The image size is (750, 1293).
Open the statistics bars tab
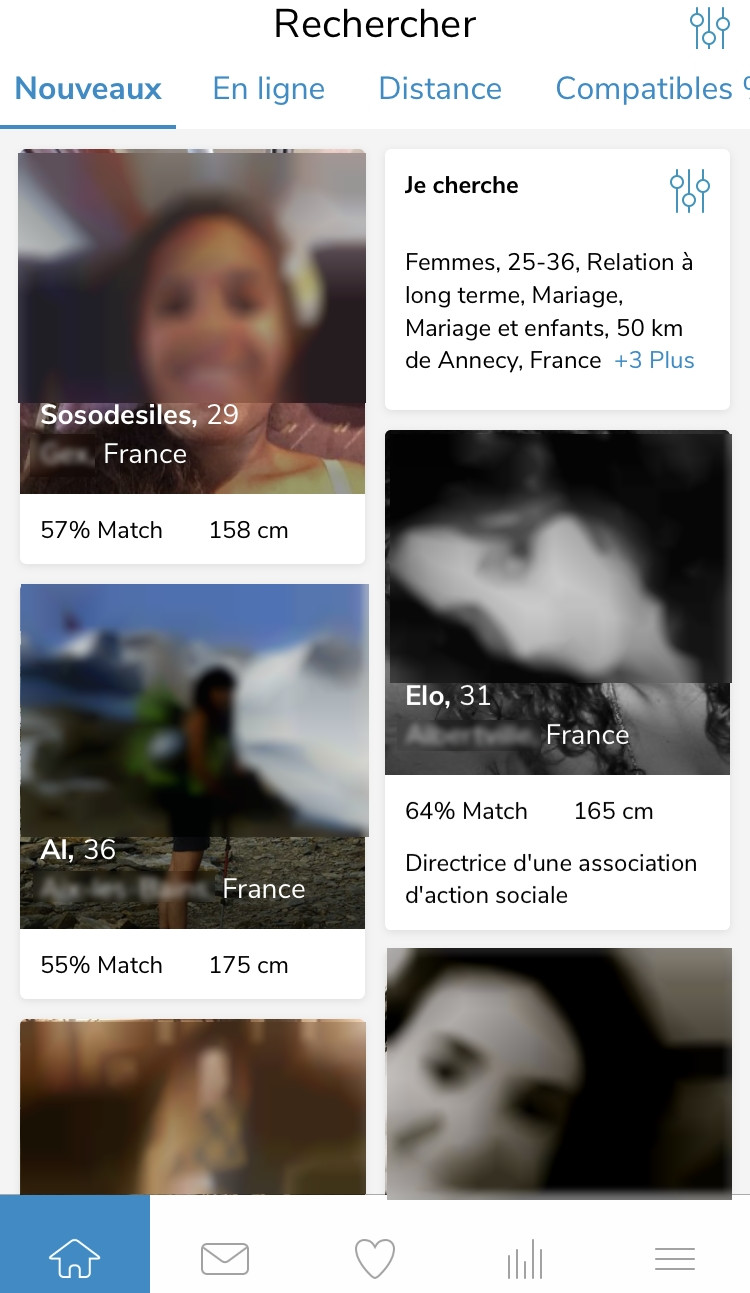coord(525,1258)
